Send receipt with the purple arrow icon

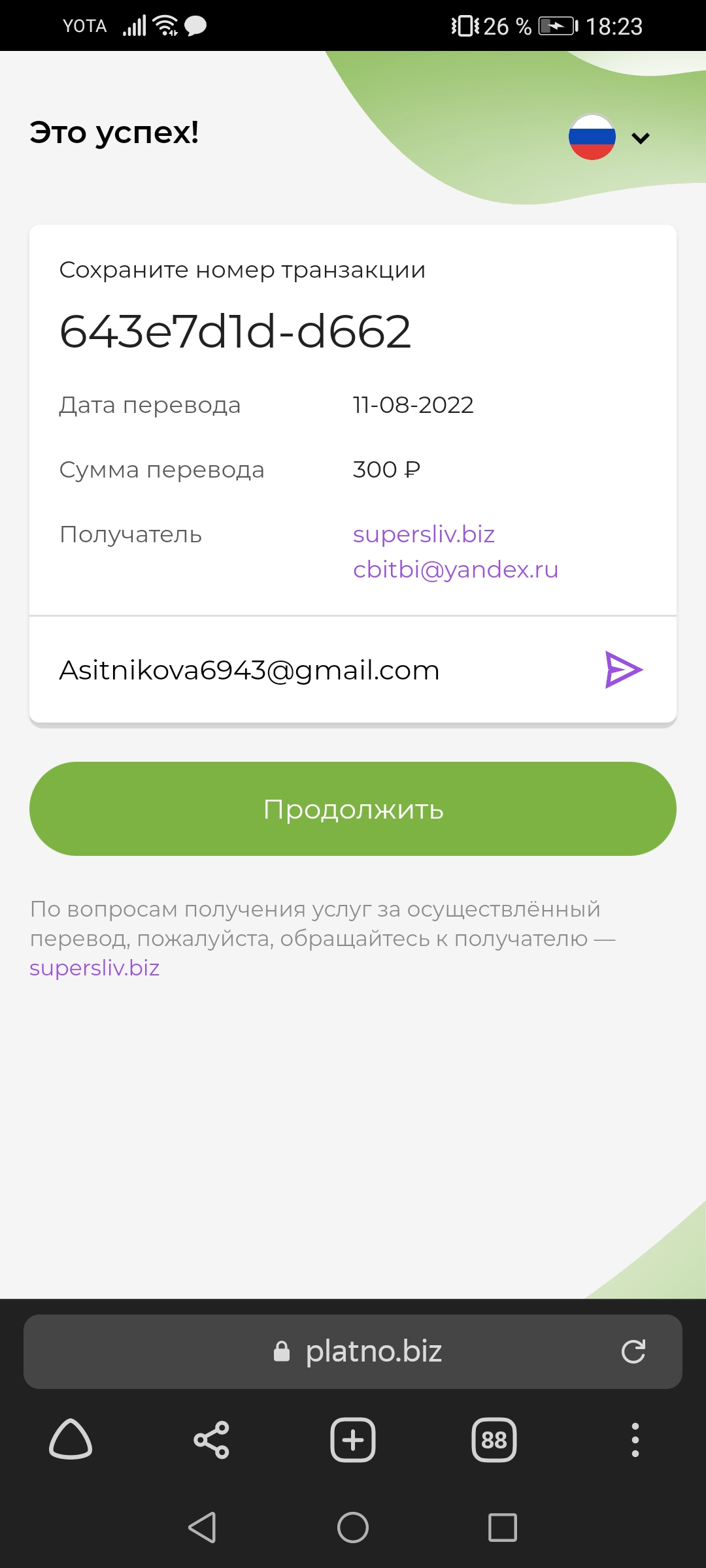click(x=624, y=670)
